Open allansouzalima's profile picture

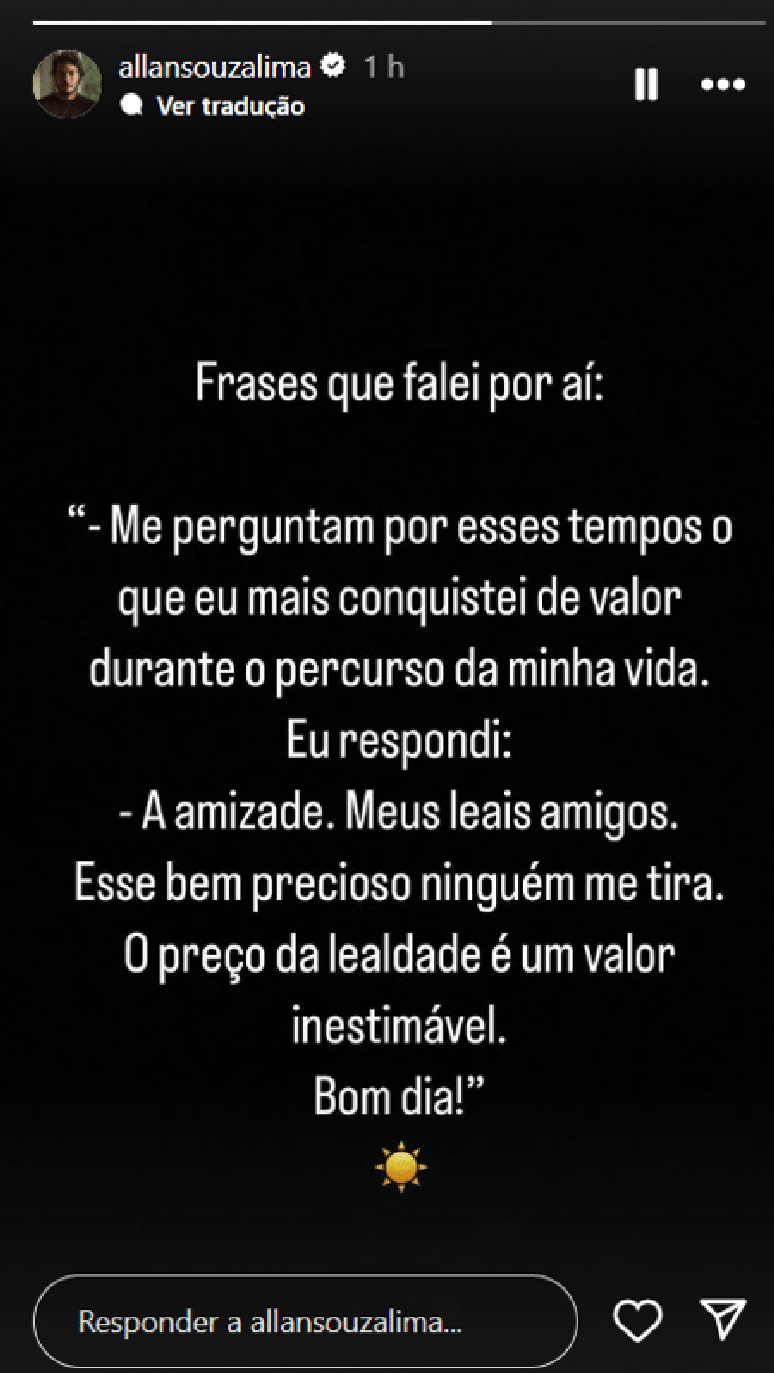point(68,84)
